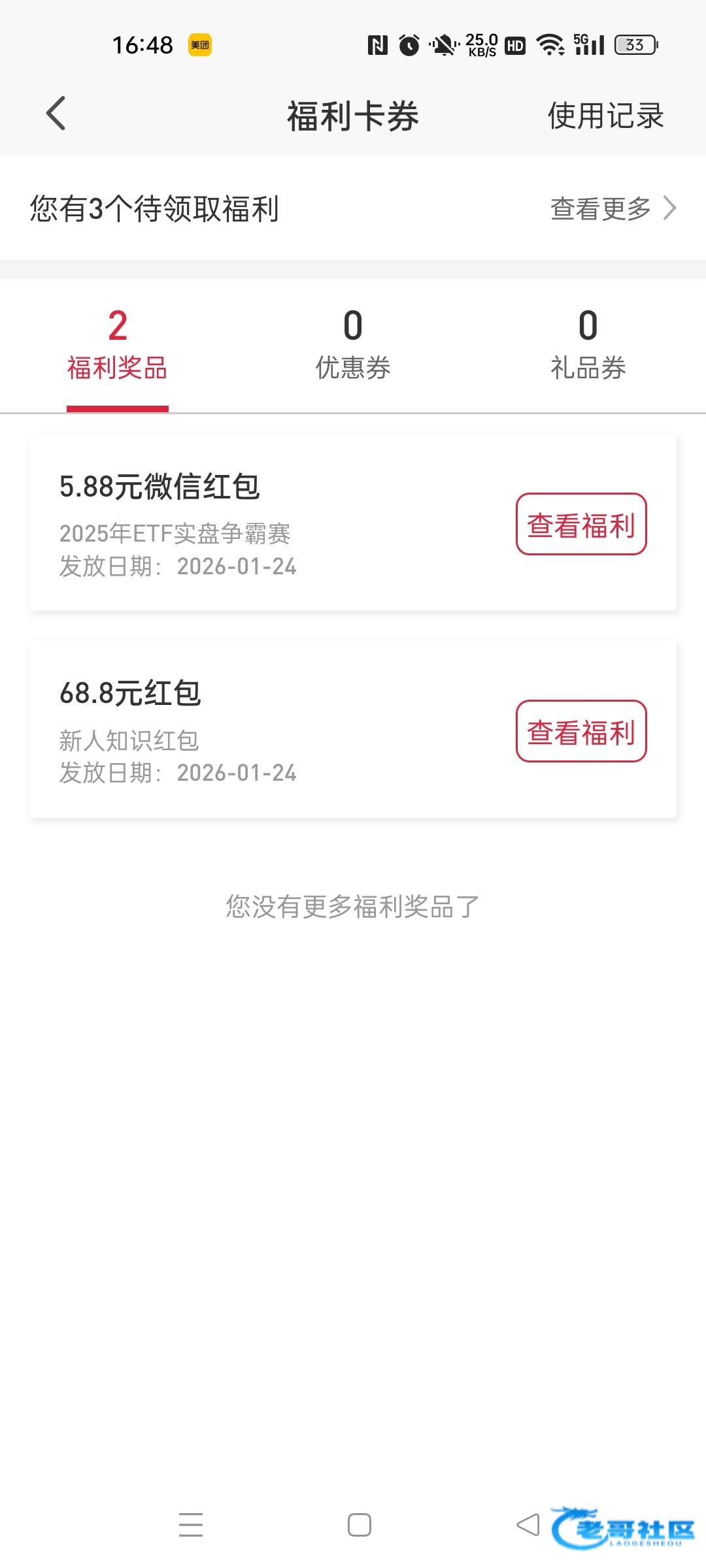View benefit for 5.88元微信红包
706x1568 pixels.
581,525
